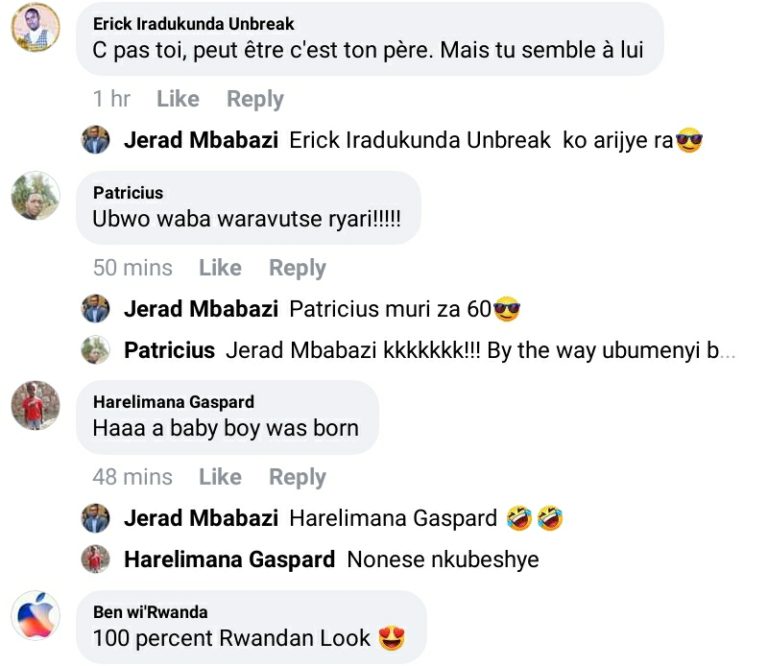Open Erick Iradukunda Unbreak's profile name
768x666 pixels.
pos(193,23)
